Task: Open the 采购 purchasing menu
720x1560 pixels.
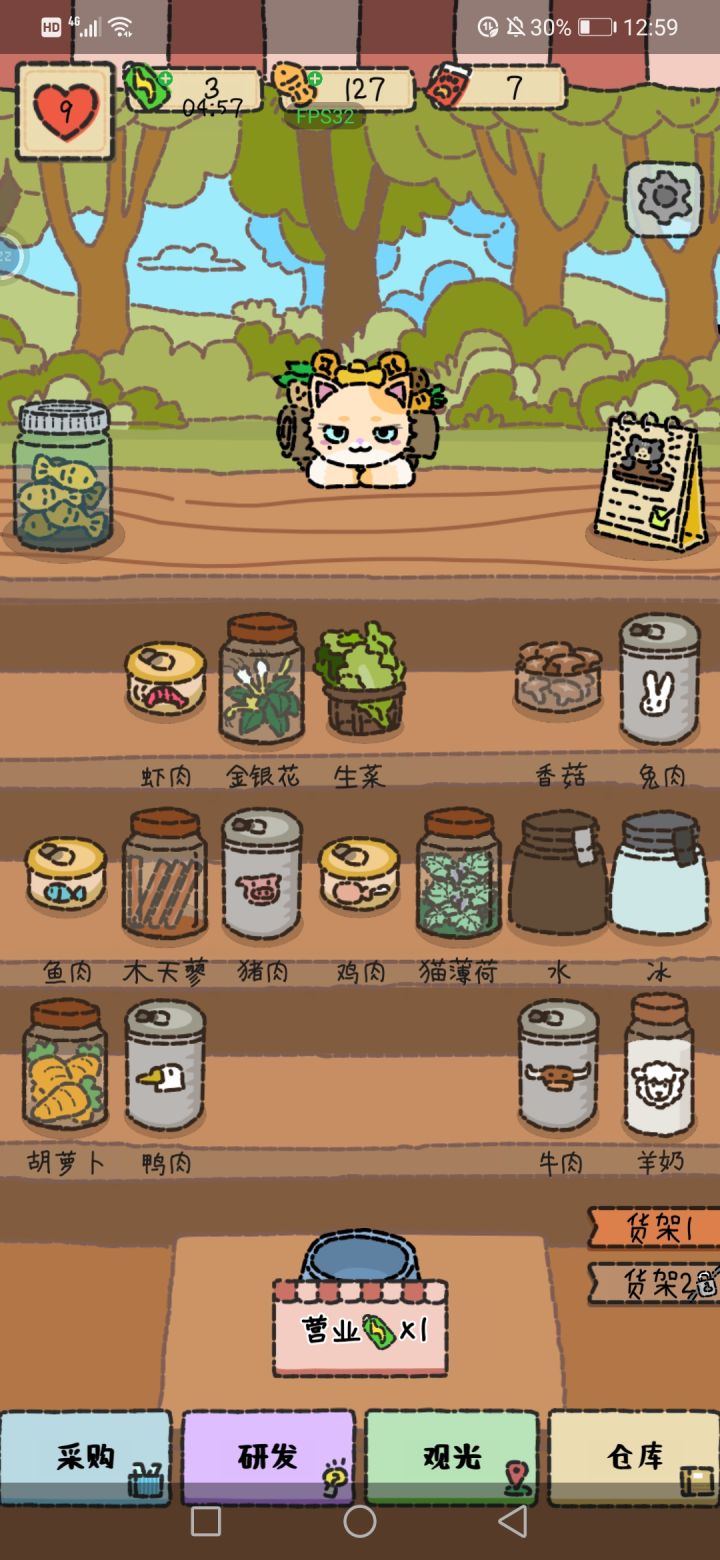Action: pyautogui.click(x=86, y=1456)
